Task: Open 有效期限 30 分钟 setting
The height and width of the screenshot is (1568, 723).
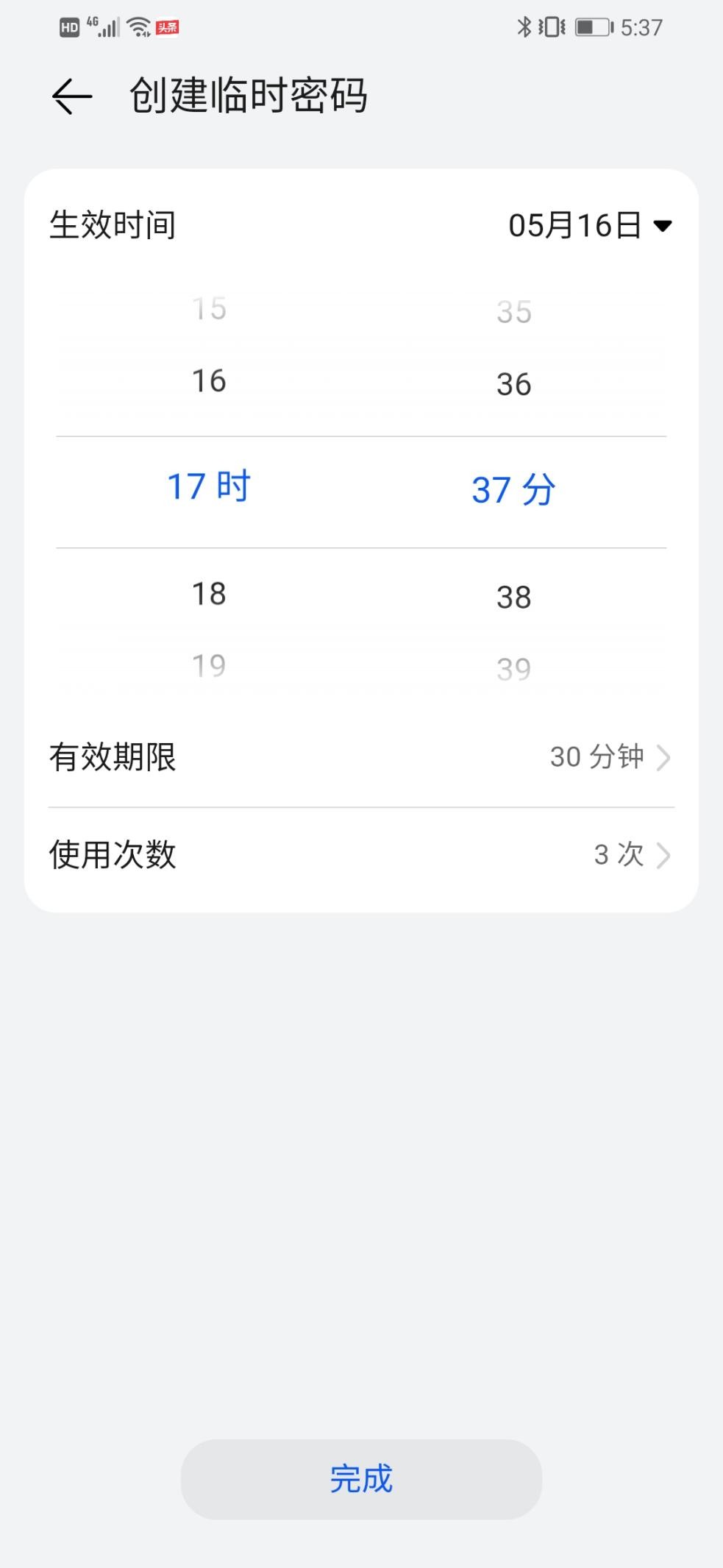Action: [x=361, y=757]
